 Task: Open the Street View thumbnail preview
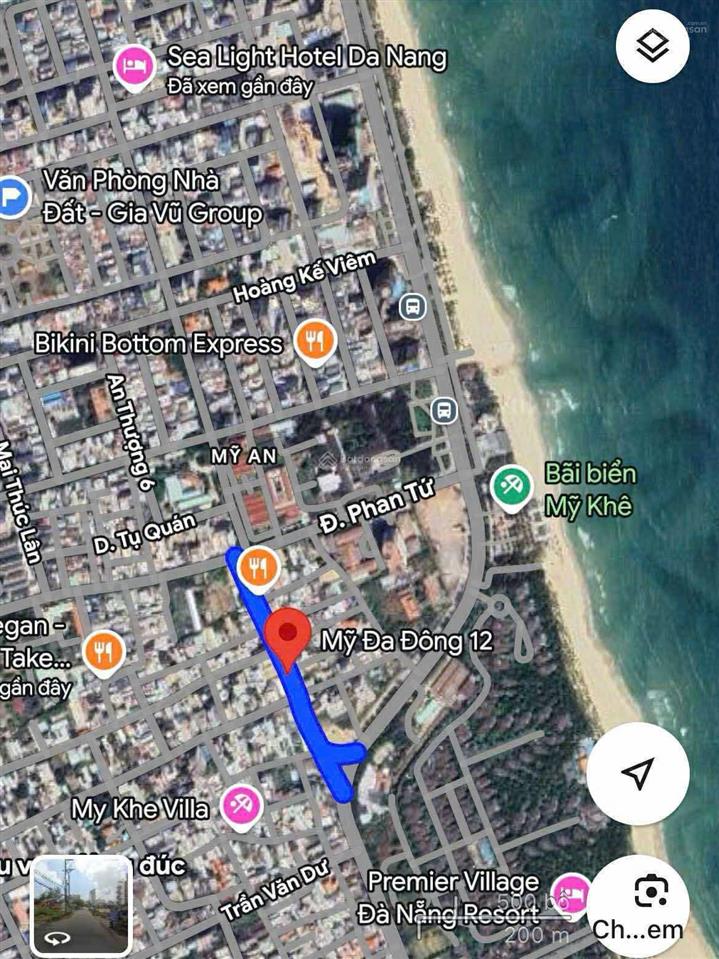81,905
